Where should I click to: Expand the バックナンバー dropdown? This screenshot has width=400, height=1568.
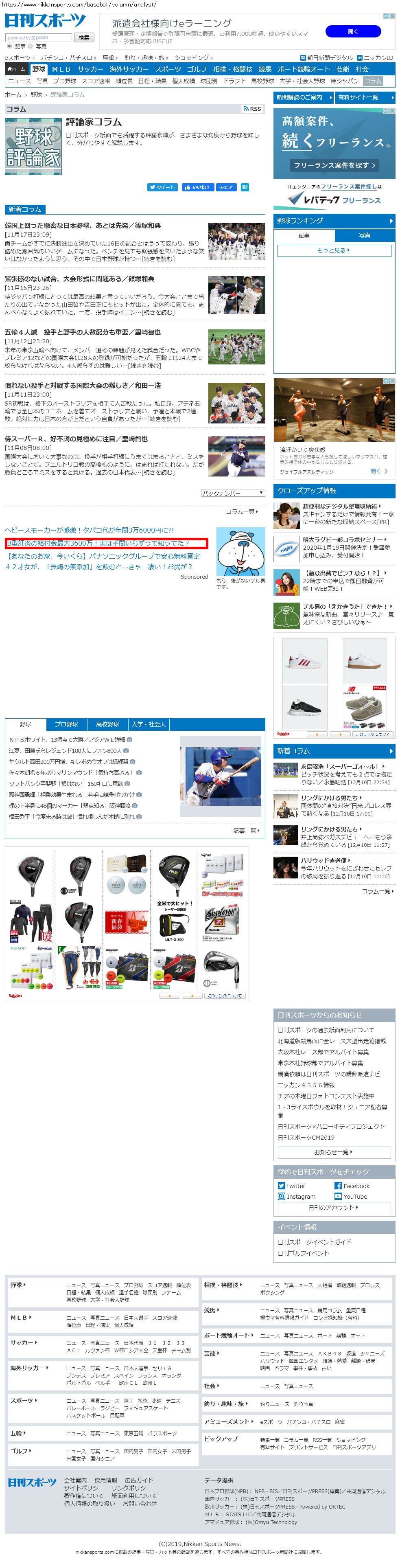point(233,493)
